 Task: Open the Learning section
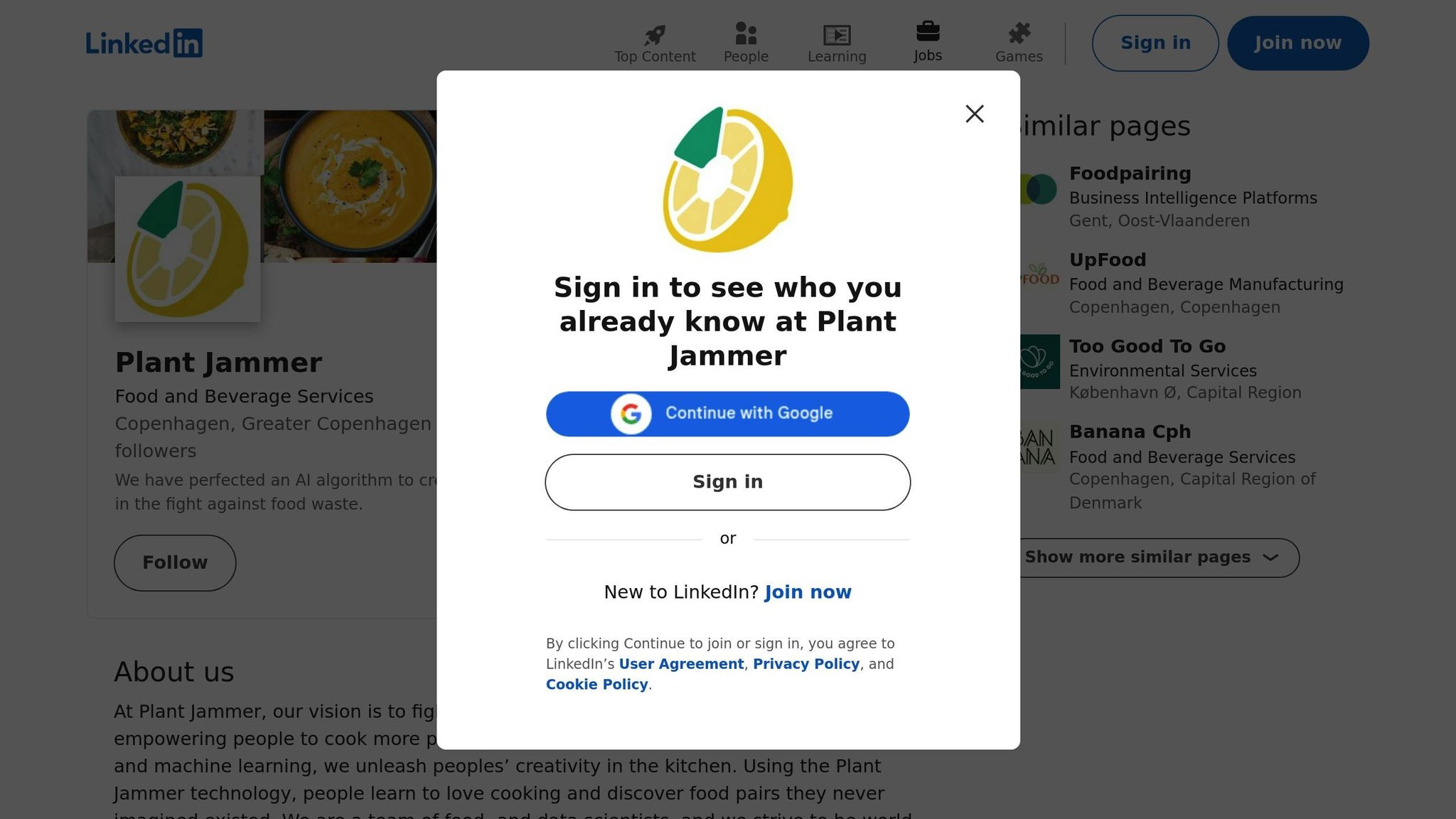click(x=837, y=43)
